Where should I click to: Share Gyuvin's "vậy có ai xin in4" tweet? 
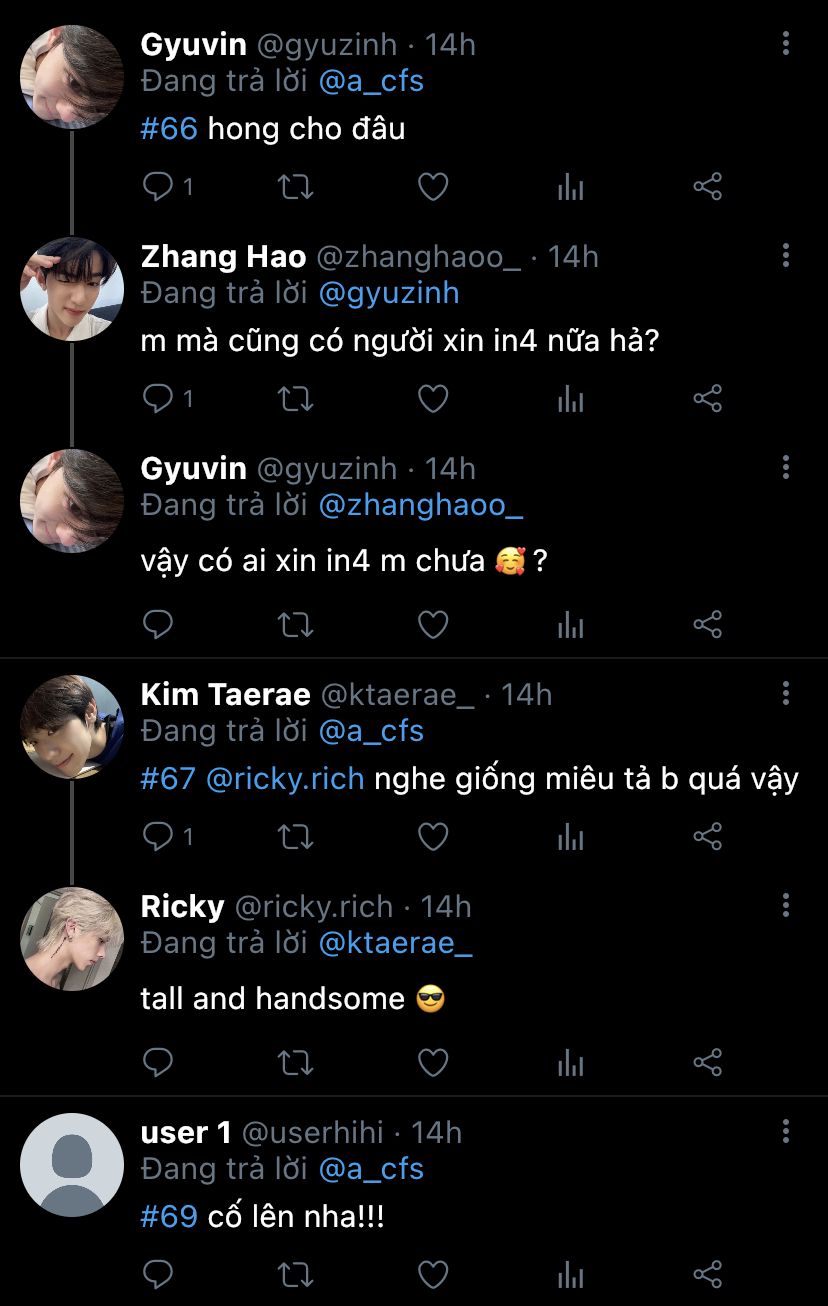(707, 625)
